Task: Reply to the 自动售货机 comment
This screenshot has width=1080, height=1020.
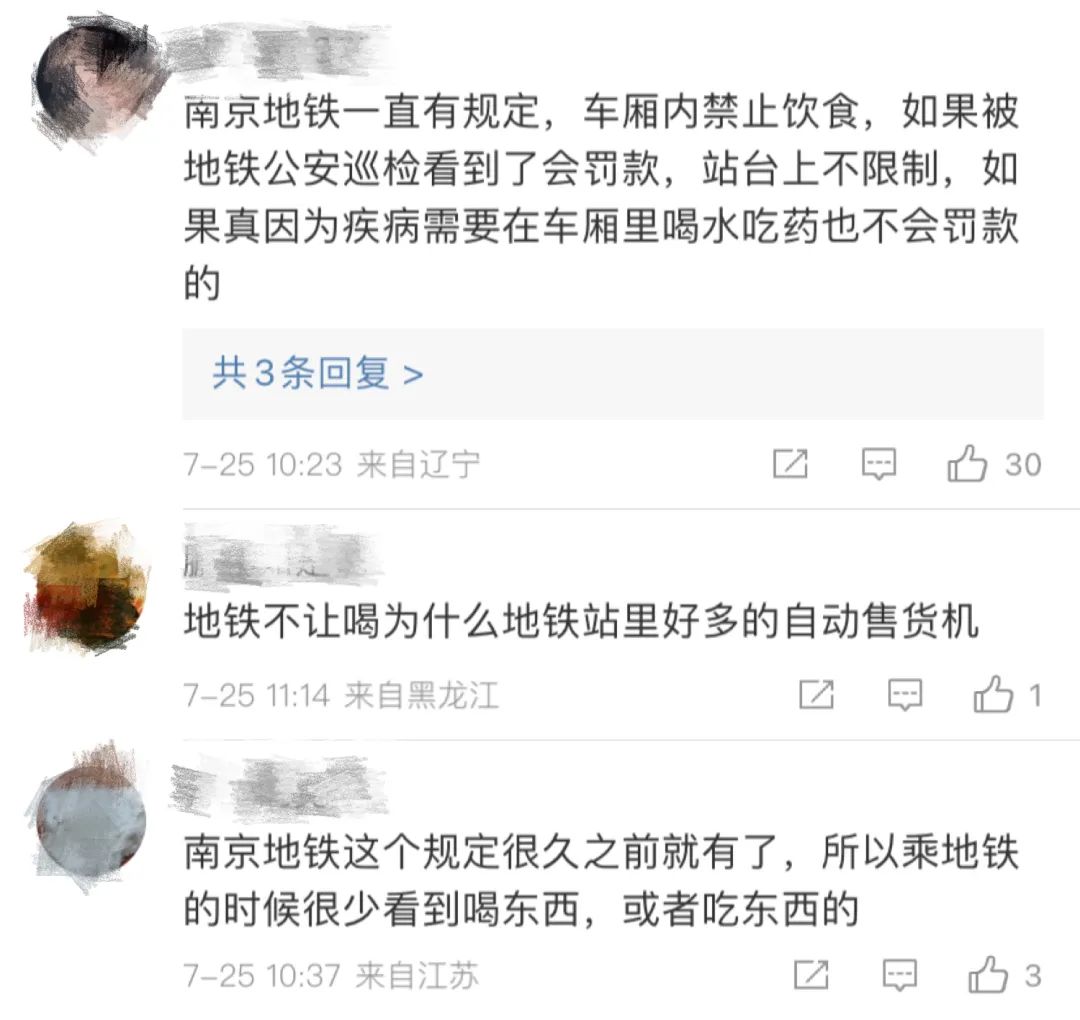Action: (x=905, y=695)
